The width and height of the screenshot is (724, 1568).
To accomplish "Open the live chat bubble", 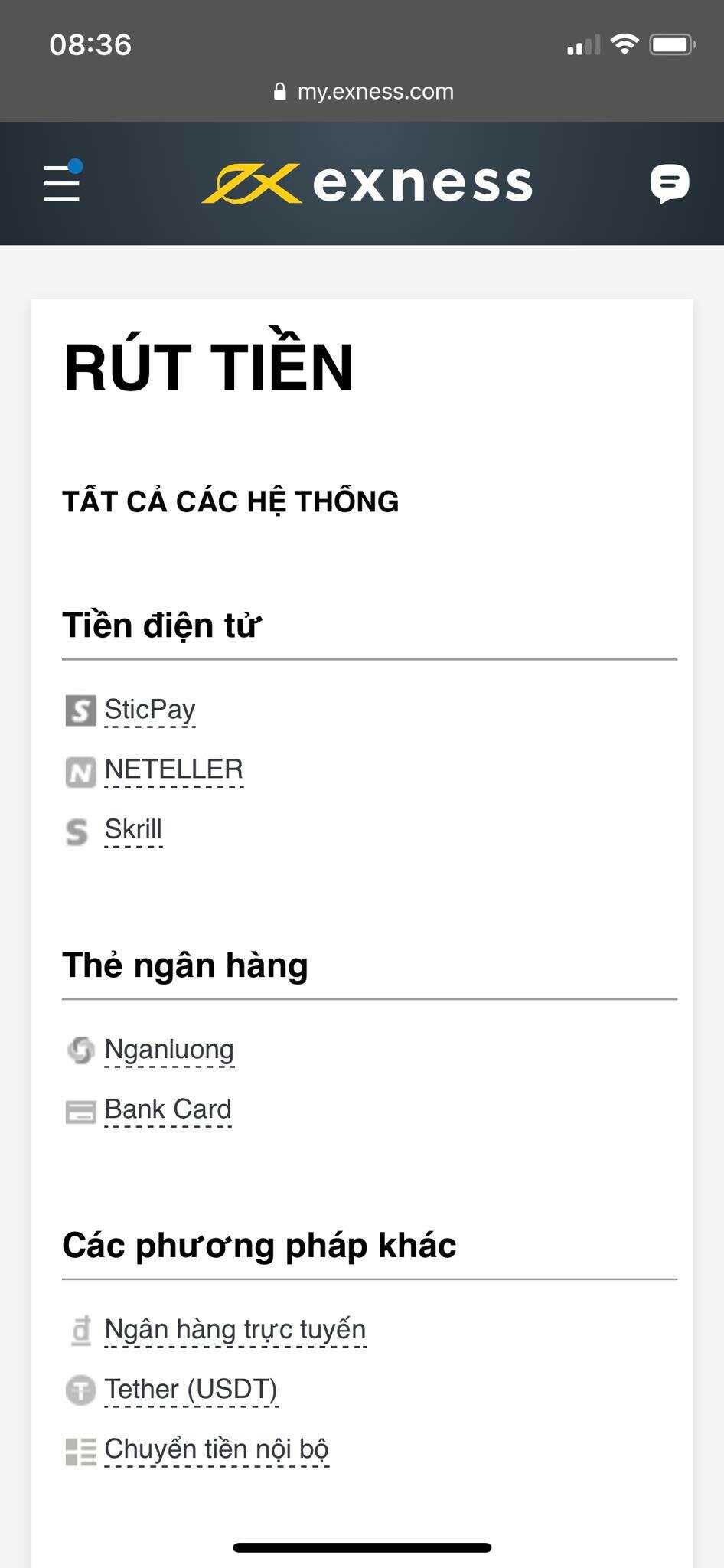I will coord(669,183).
